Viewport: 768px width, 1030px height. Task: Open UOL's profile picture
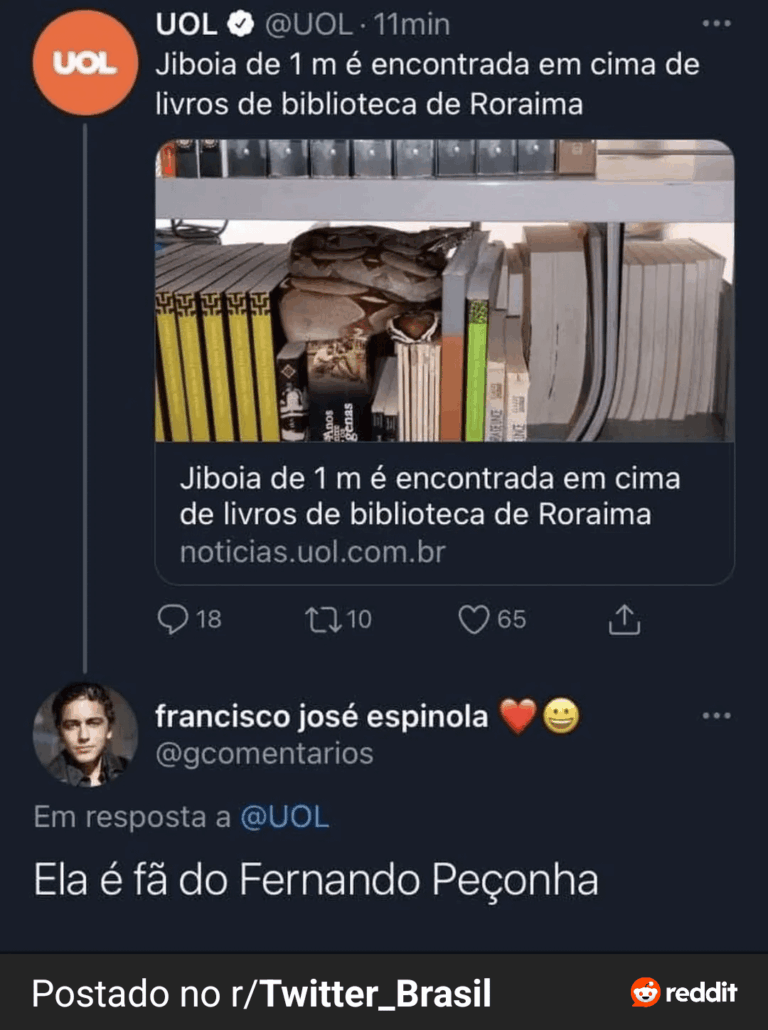pyautogui.click(x=85, y=62)
